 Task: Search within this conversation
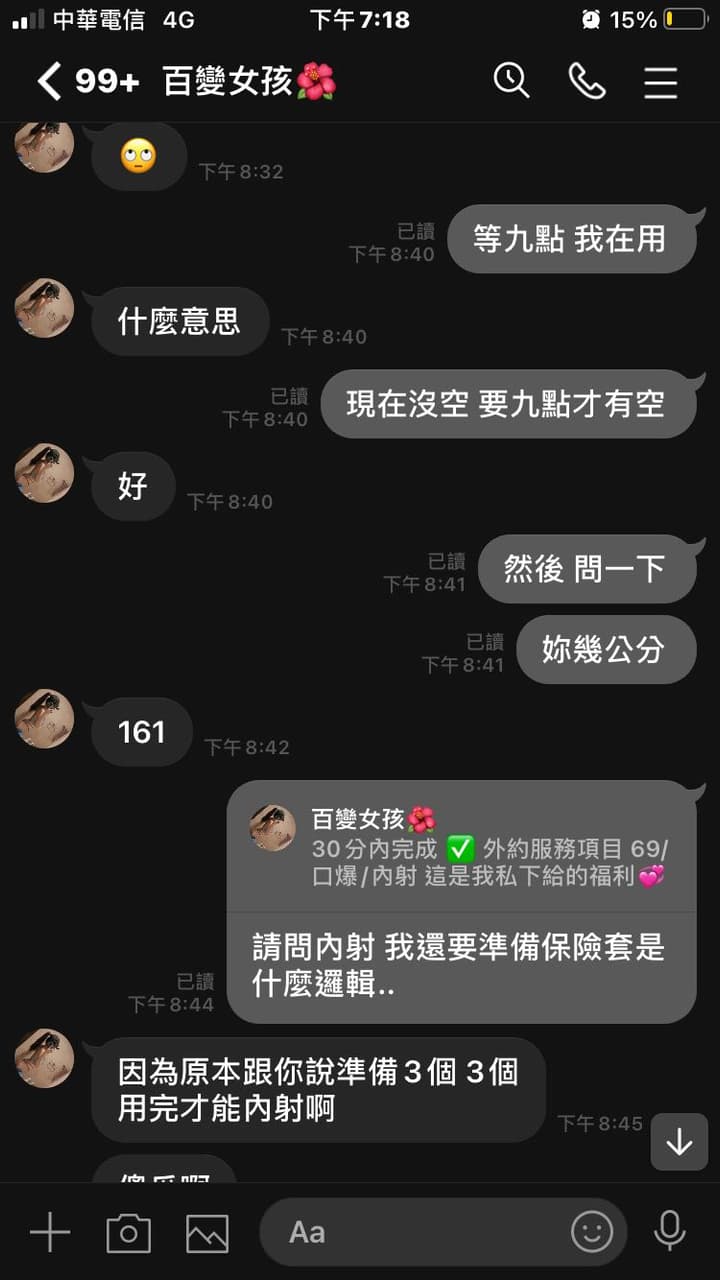tap(511, 81)
